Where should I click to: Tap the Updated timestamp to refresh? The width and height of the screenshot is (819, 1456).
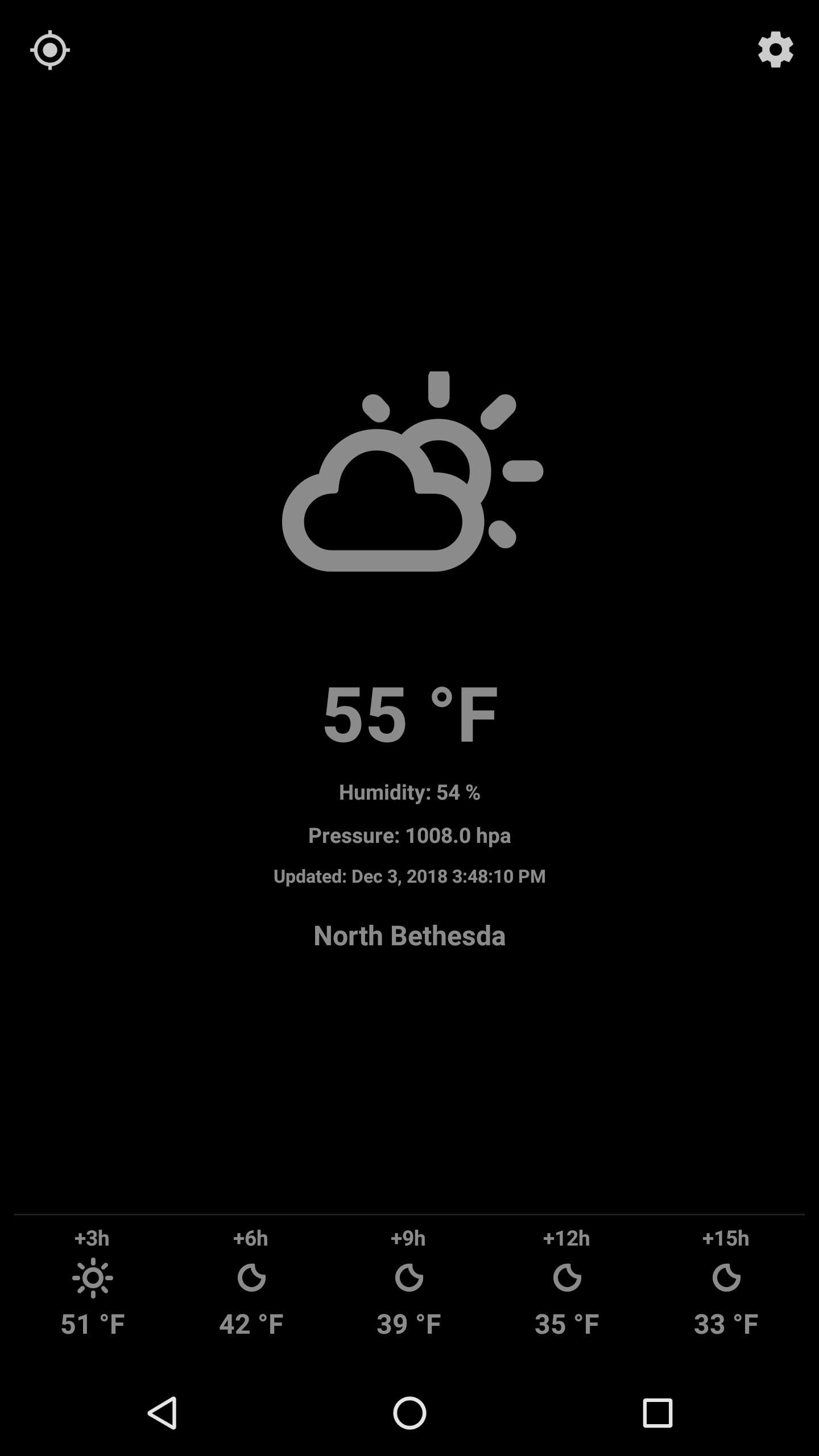pyautogui.click(x=409, y=876)
